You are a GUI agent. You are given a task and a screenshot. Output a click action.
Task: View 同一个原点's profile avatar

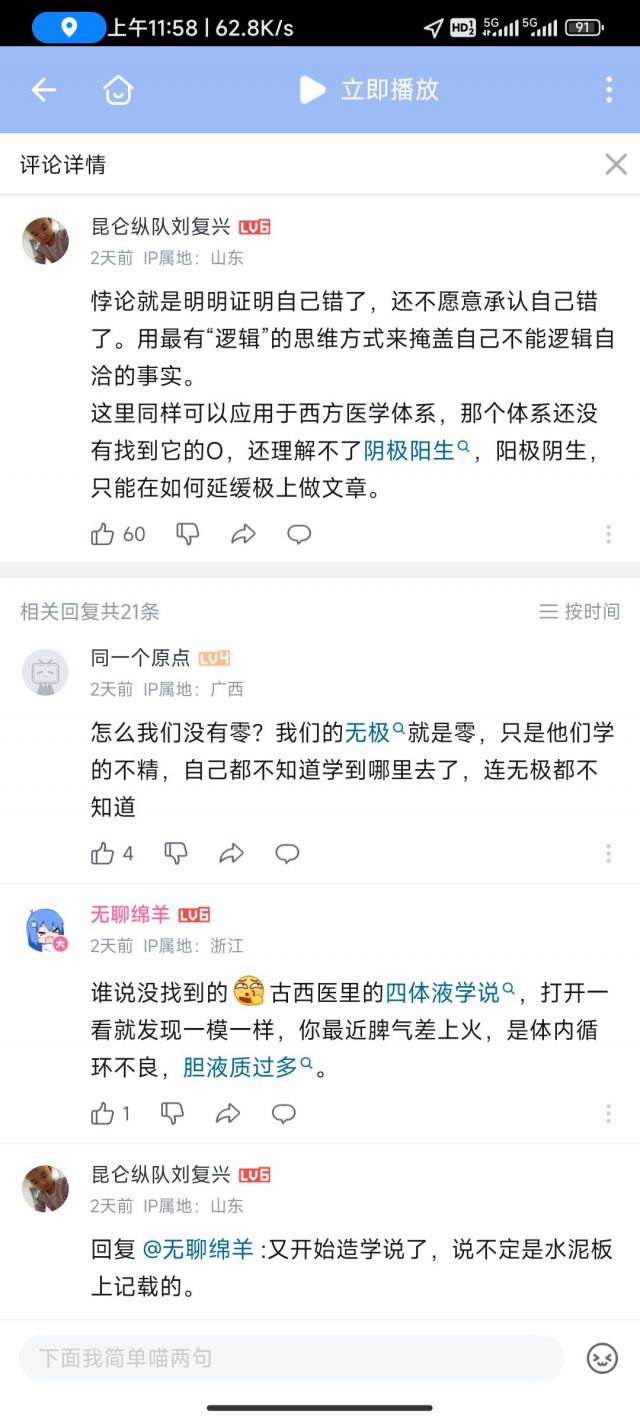(45, 672)
